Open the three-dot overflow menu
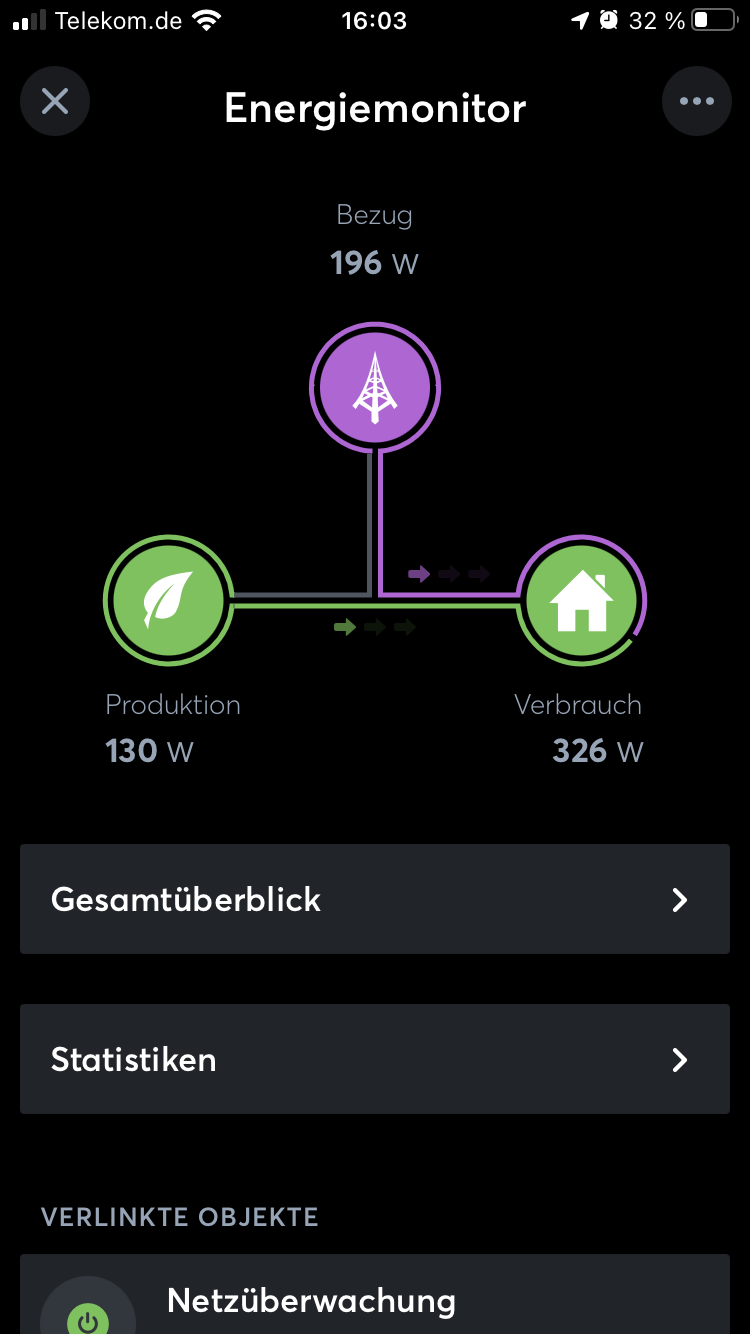Viewport: 750px width, 1334px height. [696, 101]
